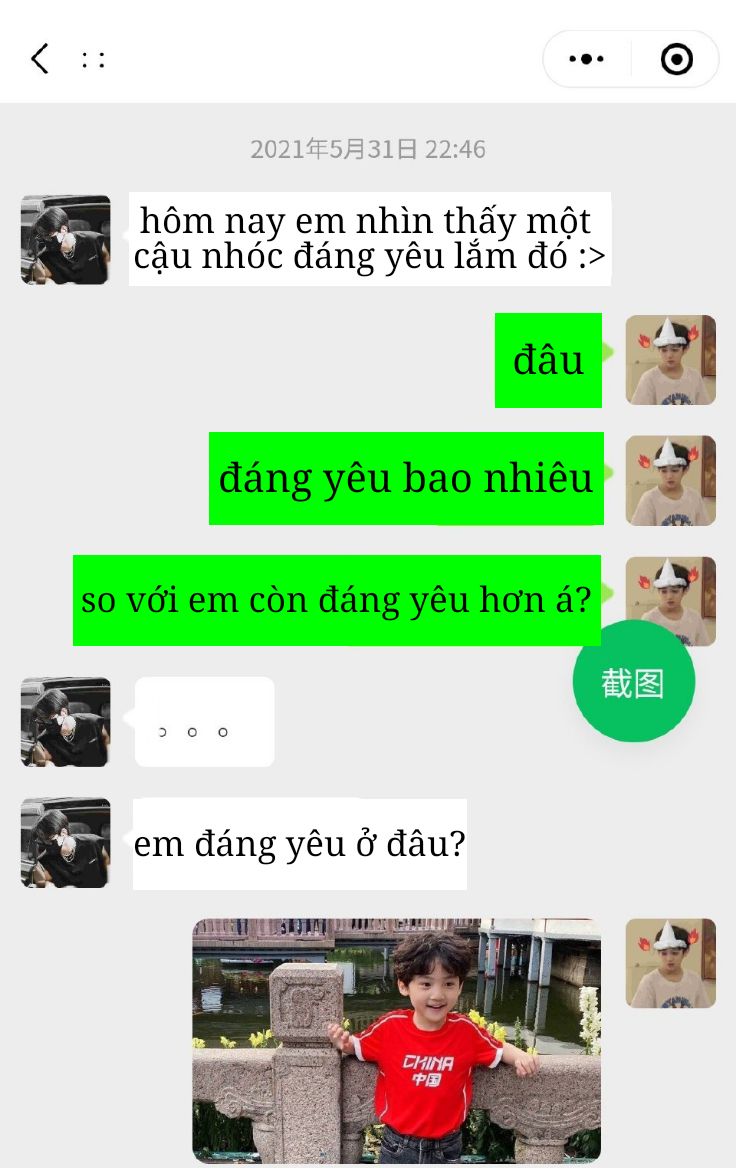The height and width of the screenshot is (1168, 736).
Task: Open the photo message of the boy
Action: point(397,1040)
